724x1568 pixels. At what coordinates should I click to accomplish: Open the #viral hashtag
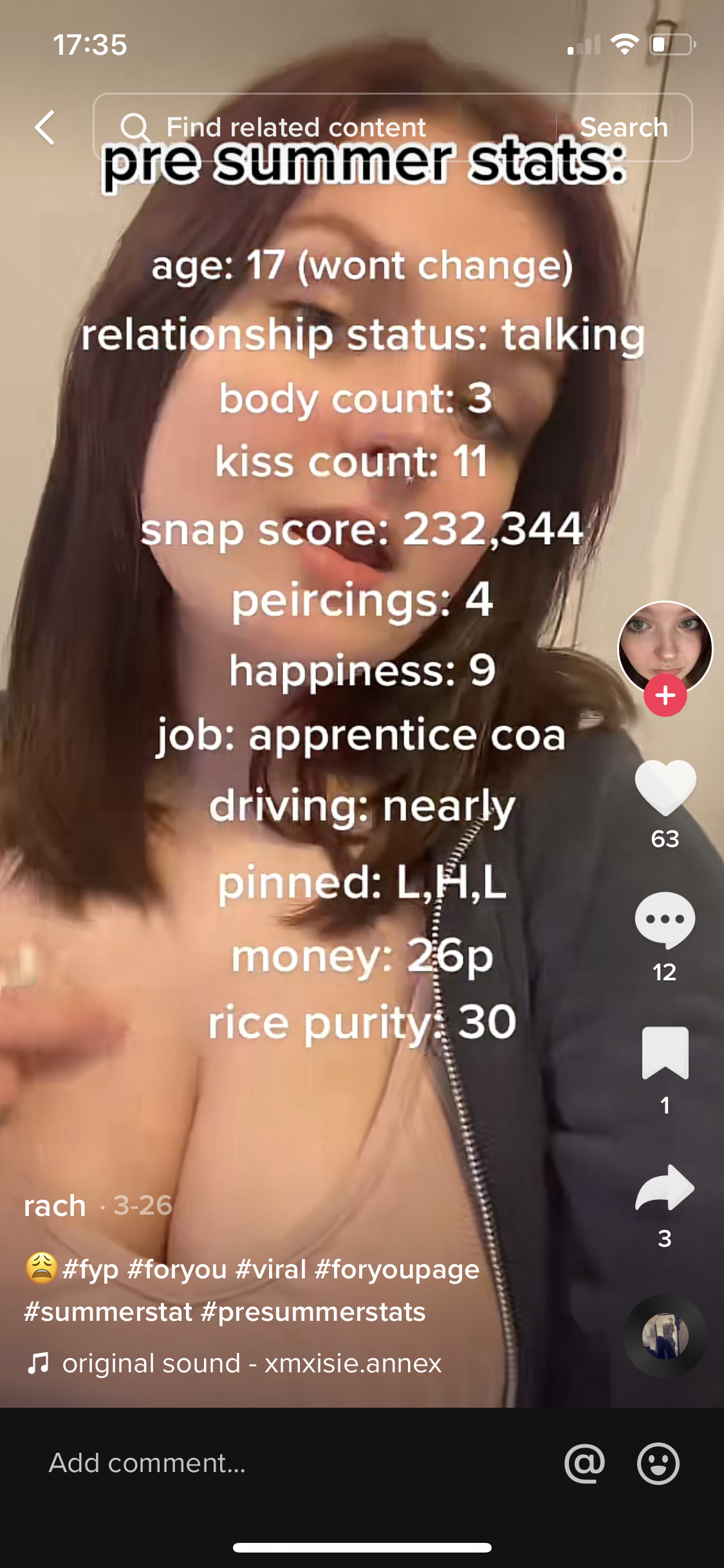270,1269
